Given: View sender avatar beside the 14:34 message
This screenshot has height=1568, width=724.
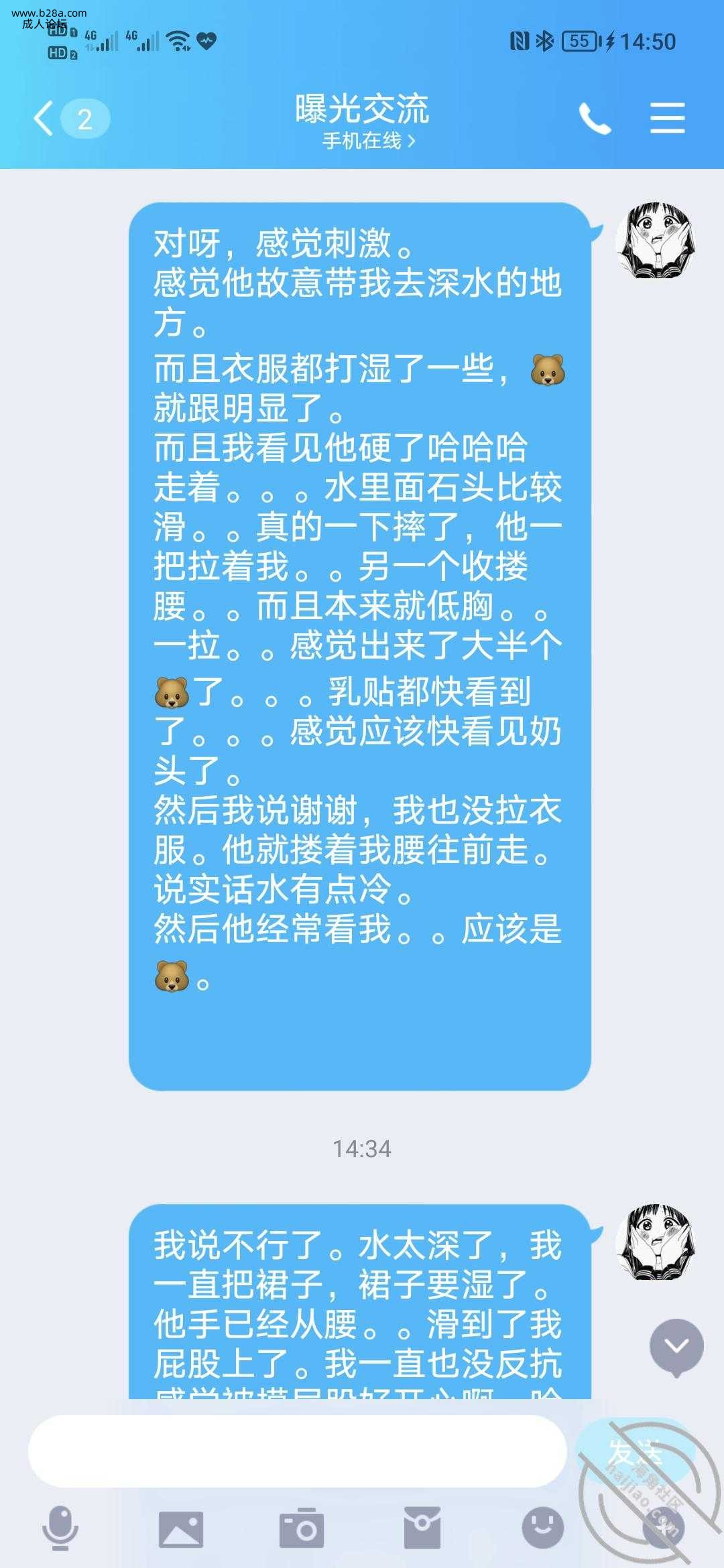Looking at the screenshot, I should pos(654,1242).
